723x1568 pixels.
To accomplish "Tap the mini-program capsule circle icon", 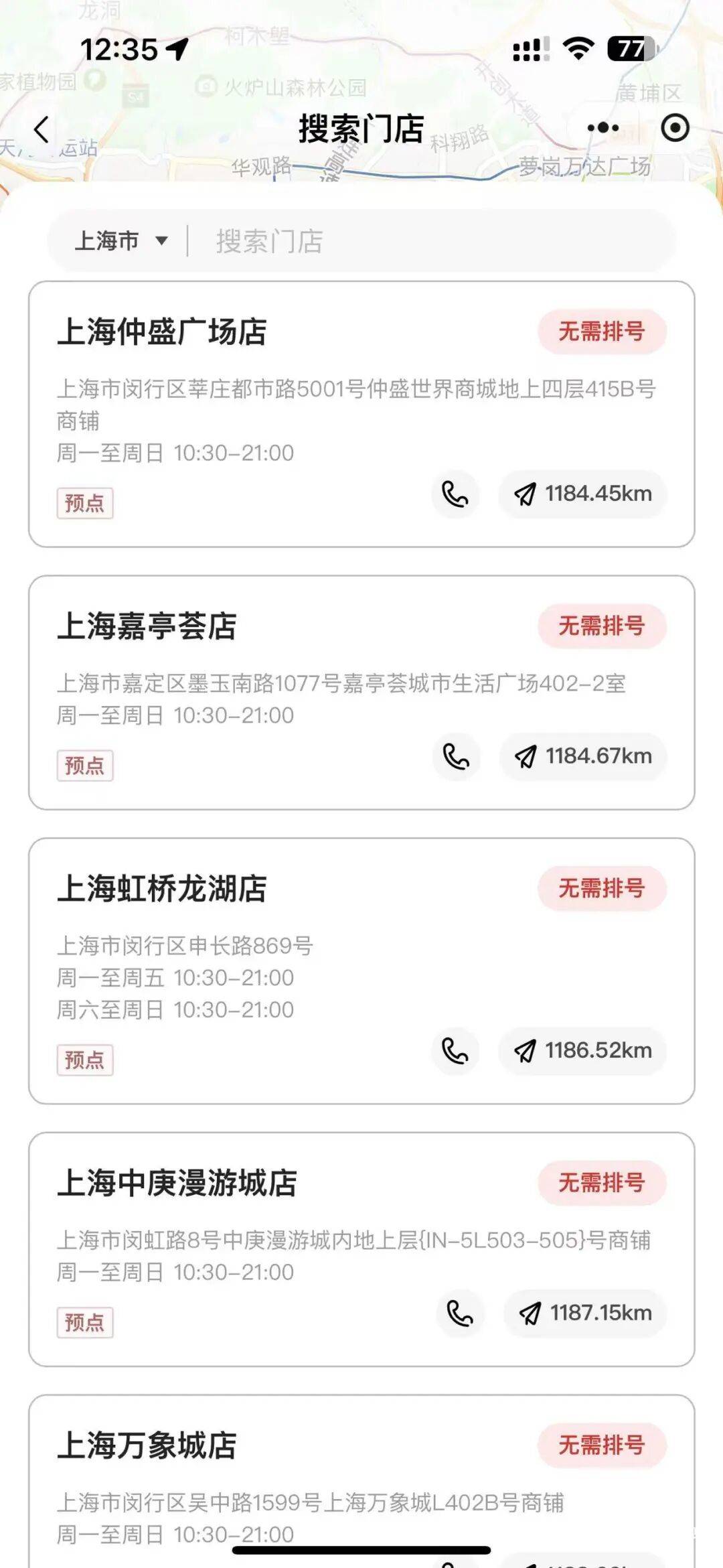I will click(675, 127).
